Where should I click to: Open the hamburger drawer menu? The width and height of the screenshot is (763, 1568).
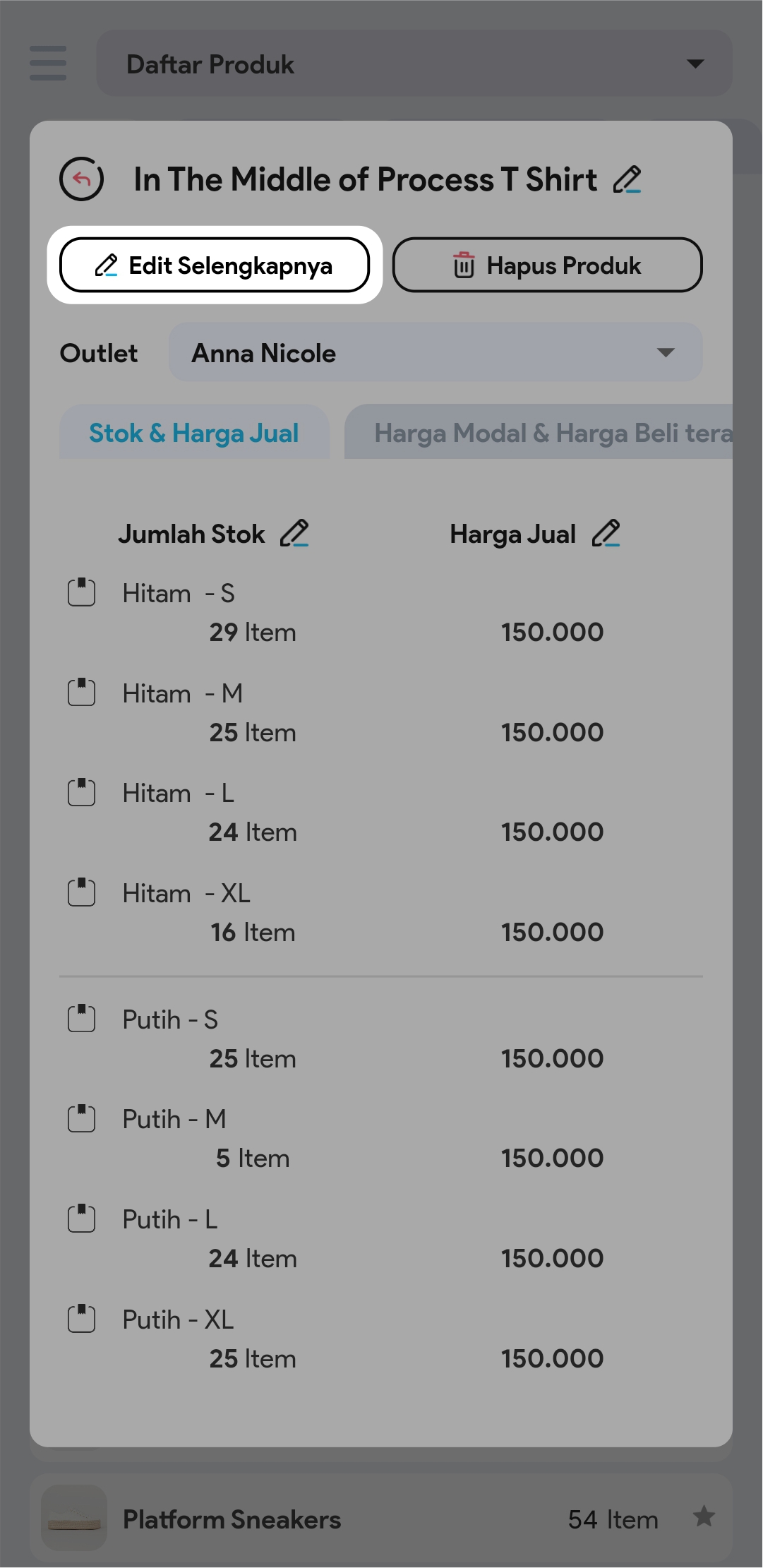tap(48, 64)
